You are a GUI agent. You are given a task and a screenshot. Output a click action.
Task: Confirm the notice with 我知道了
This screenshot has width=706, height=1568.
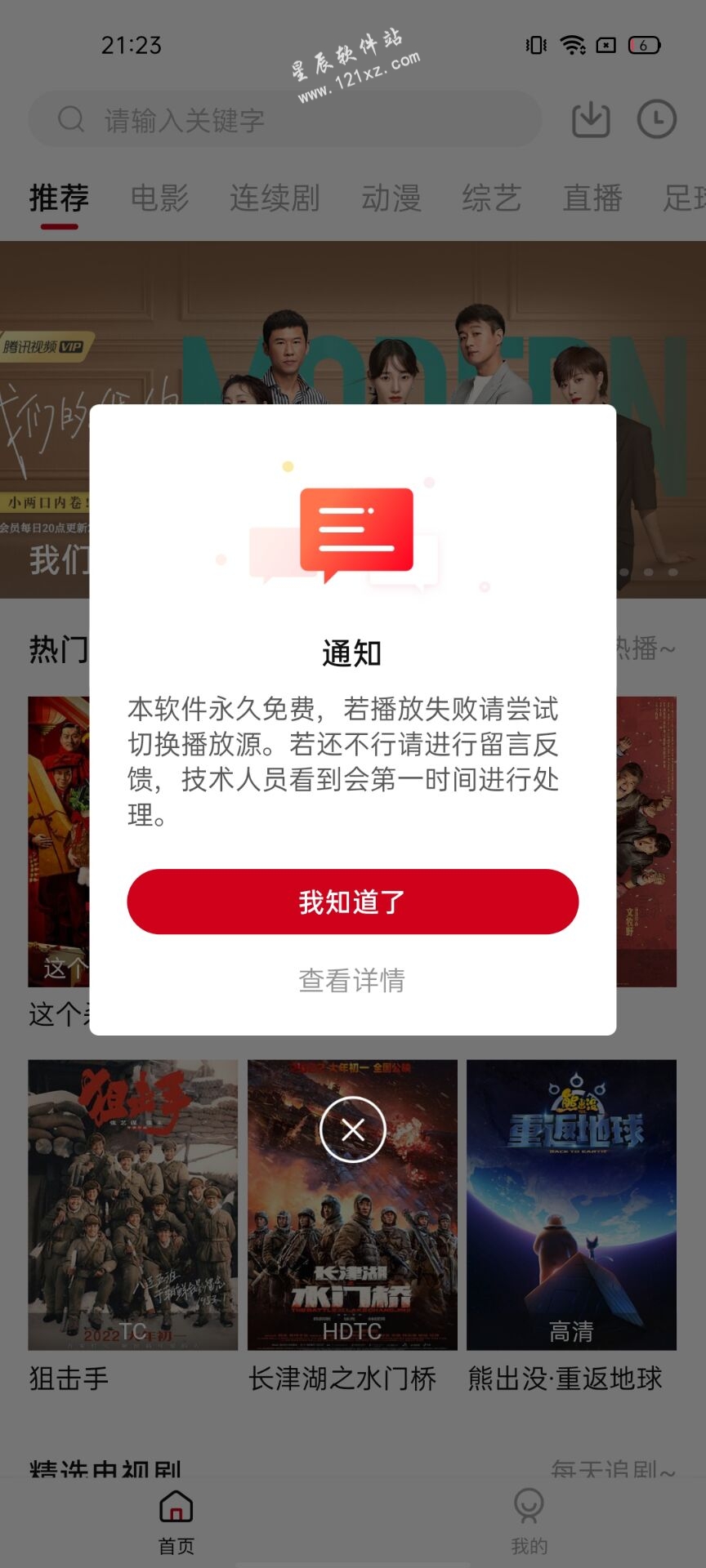tap(352, 902)
